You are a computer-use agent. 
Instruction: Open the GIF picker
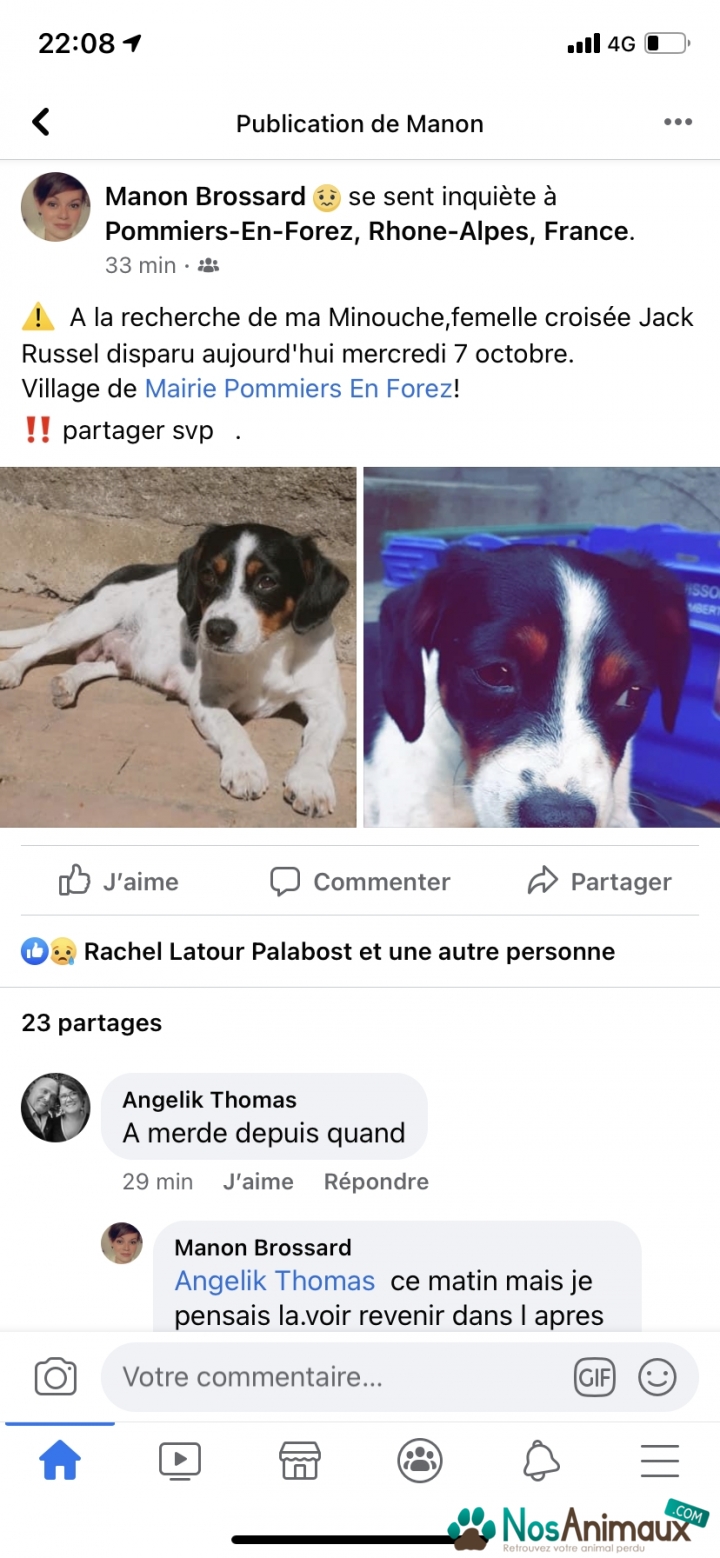point(594,1378)
